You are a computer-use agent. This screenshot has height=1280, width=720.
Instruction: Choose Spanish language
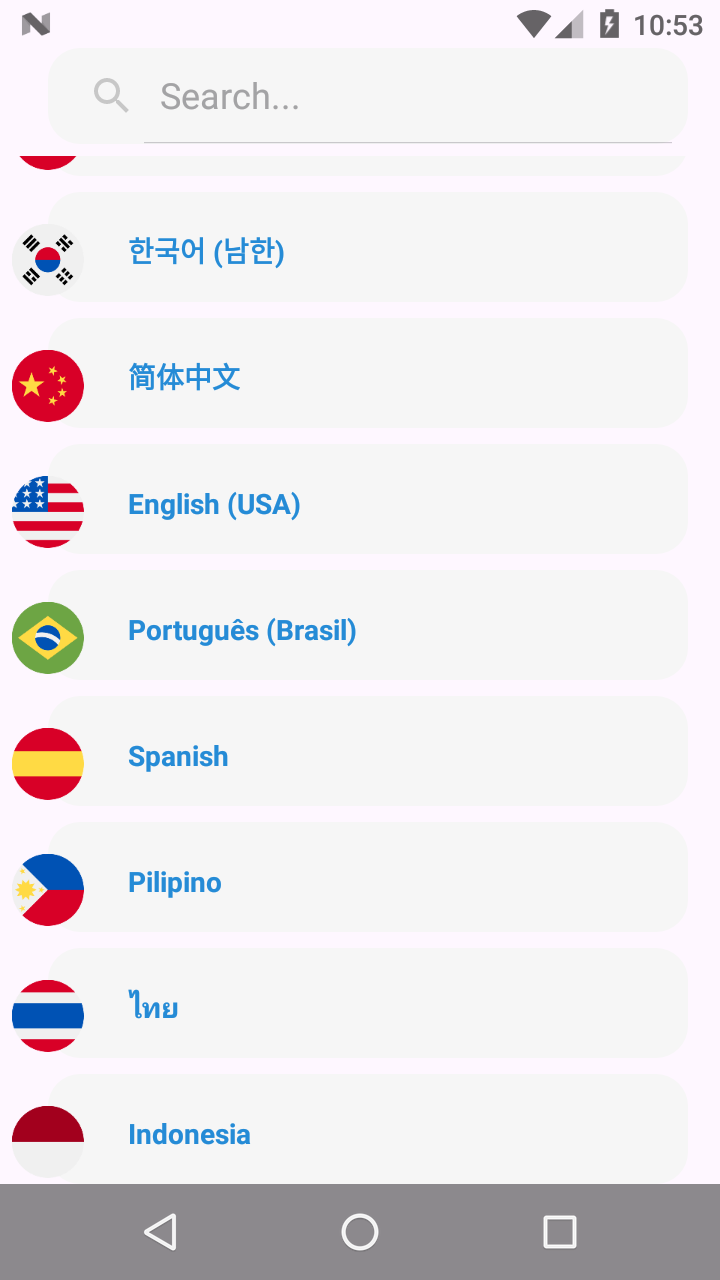(368, 751)
